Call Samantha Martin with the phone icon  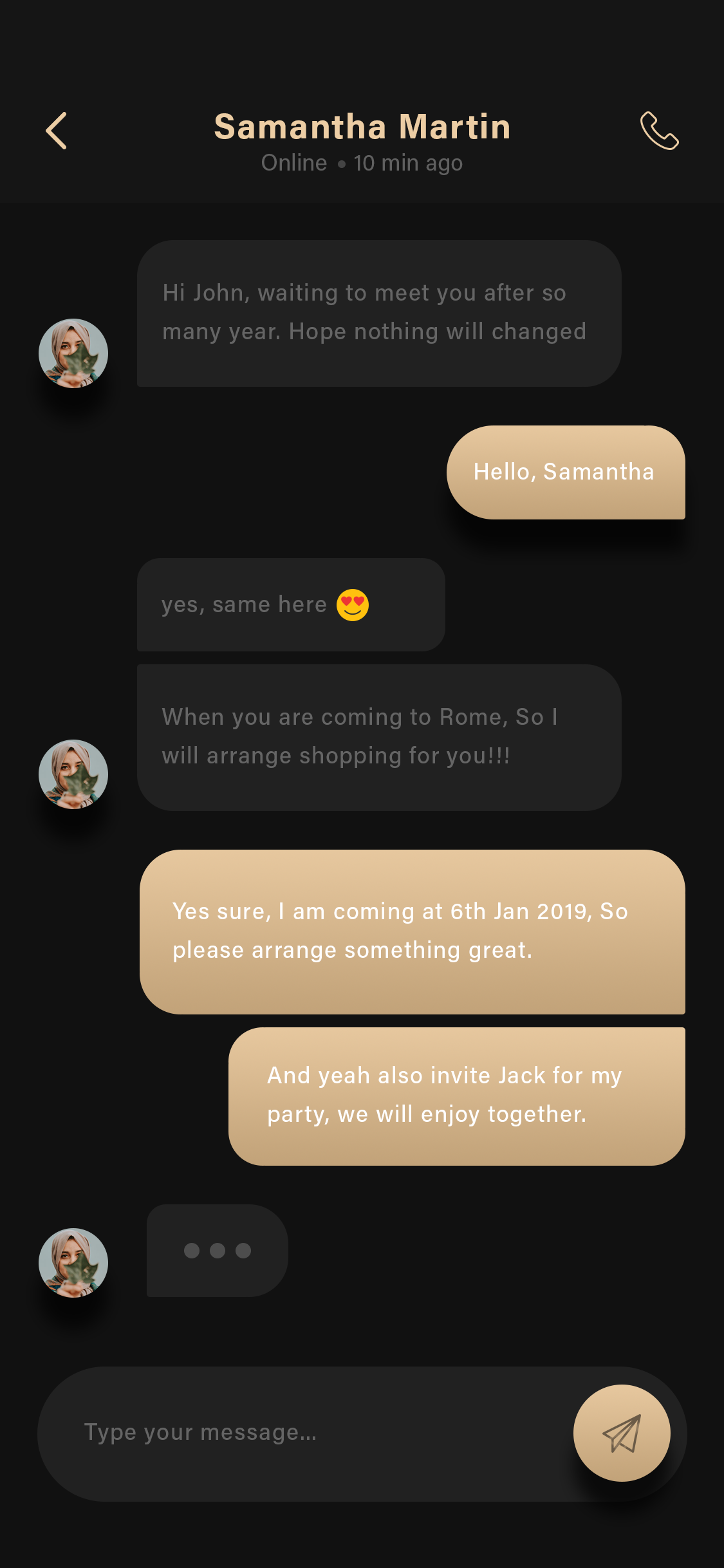[659, 131]
